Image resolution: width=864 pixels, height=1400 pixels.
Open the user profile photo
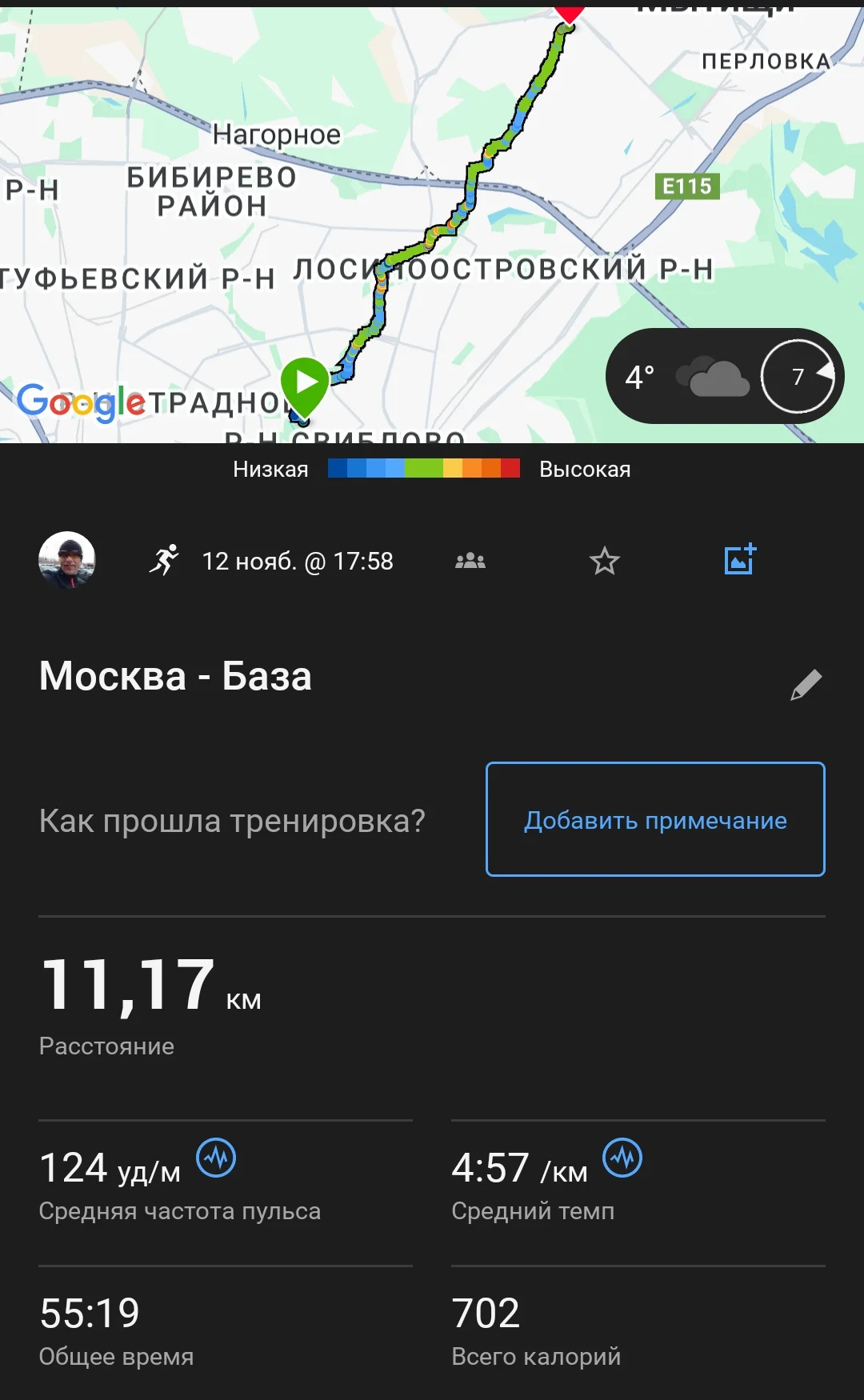tap(67, 560)
